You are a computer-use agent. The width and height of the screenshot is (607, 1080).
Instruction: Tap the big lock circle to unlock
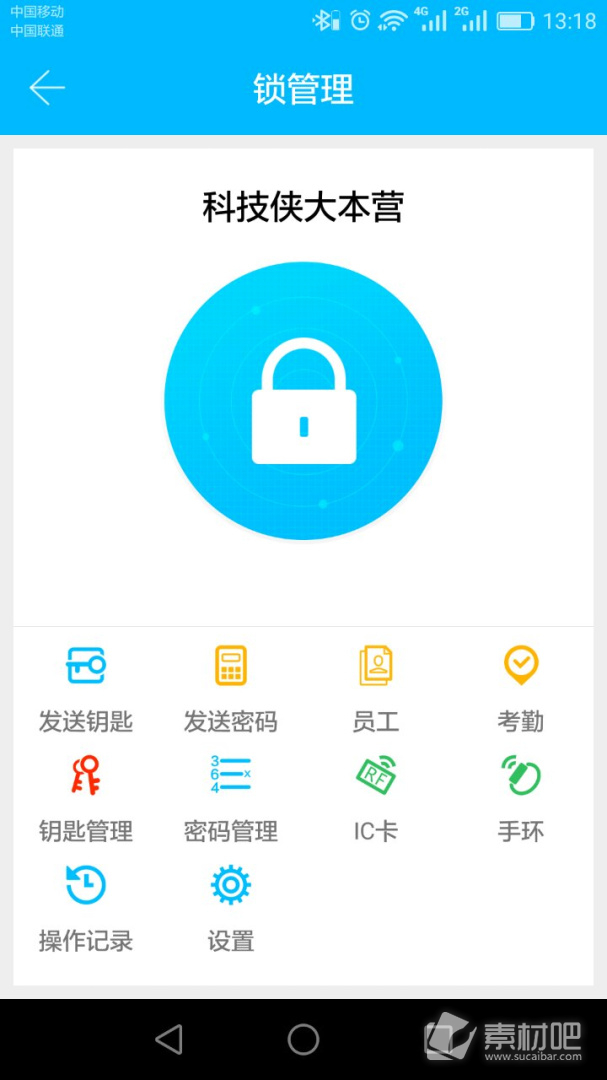click(303, 401)
